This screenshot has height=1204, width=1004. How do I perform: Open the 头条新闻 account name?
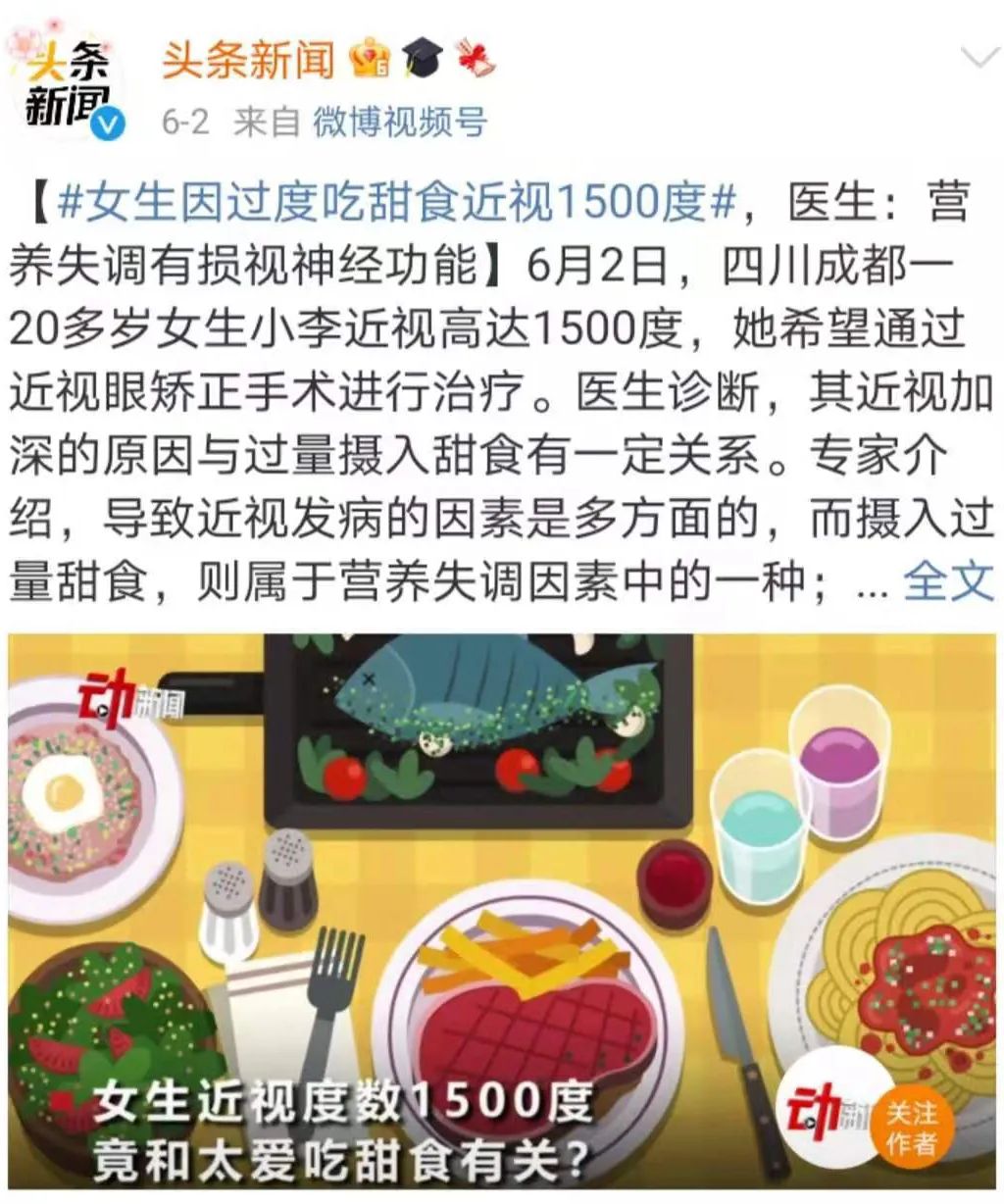pos(247,61)
